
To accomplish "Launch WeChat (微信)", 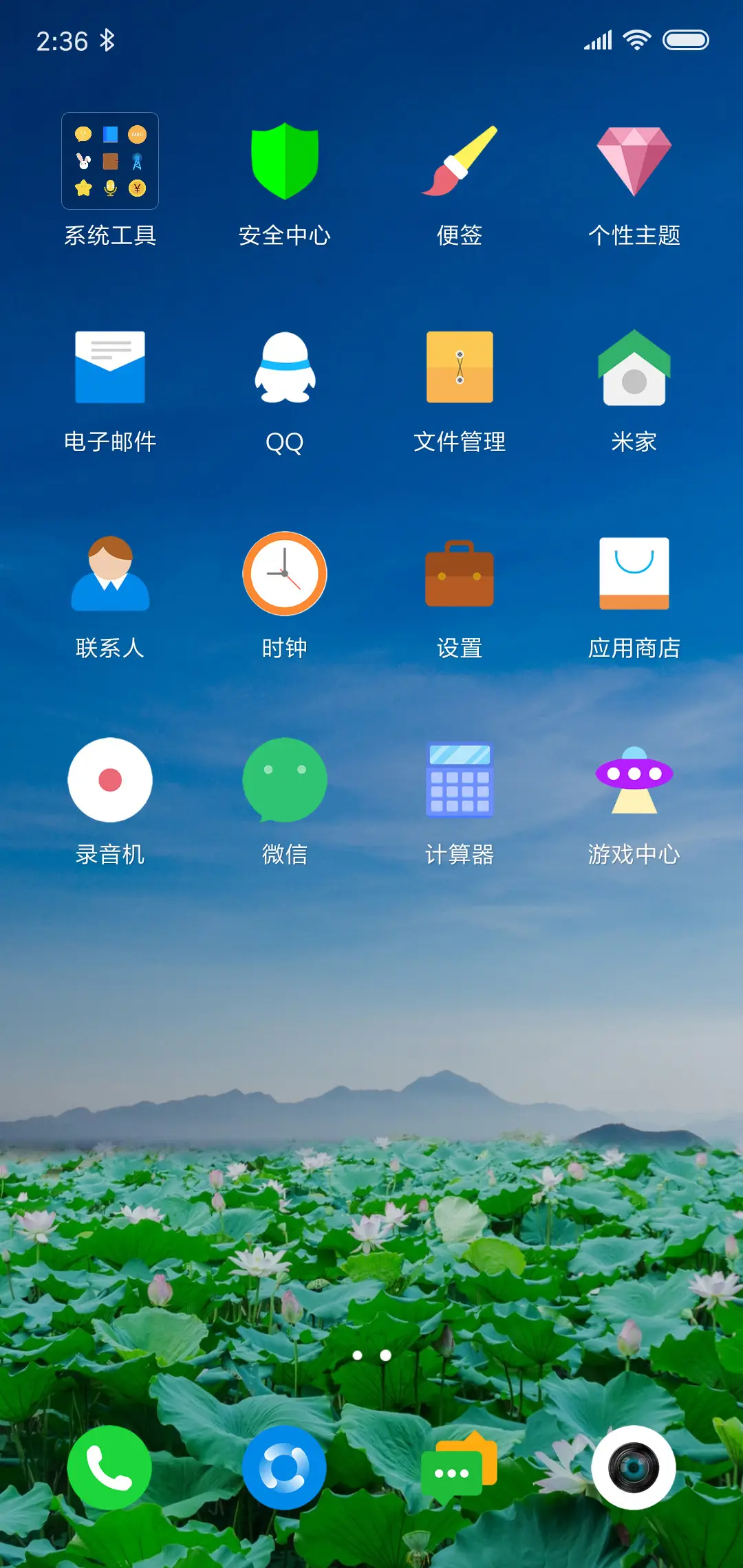I will [x=284, y=781].
